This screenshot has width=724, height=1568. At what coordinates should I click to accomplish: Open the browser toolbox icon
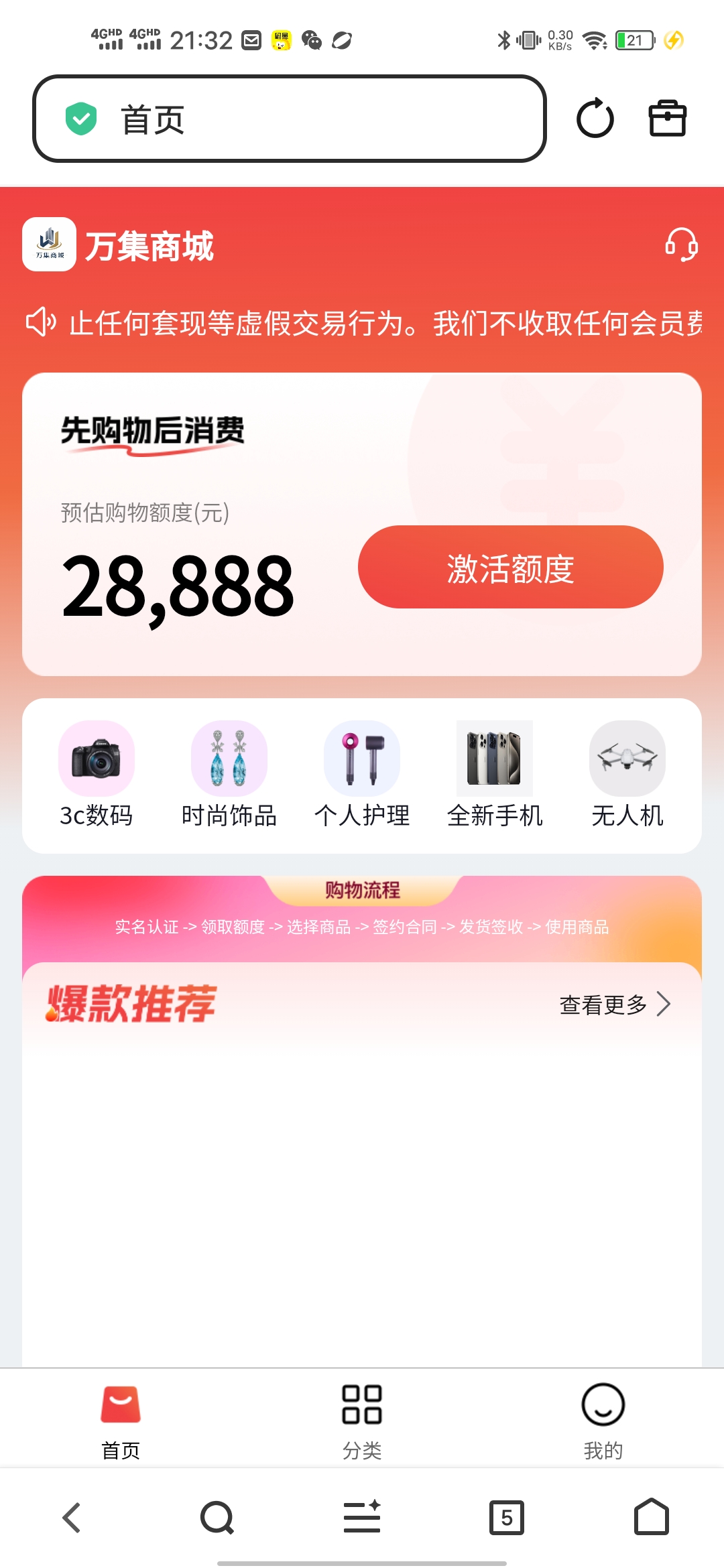[668, 119]
